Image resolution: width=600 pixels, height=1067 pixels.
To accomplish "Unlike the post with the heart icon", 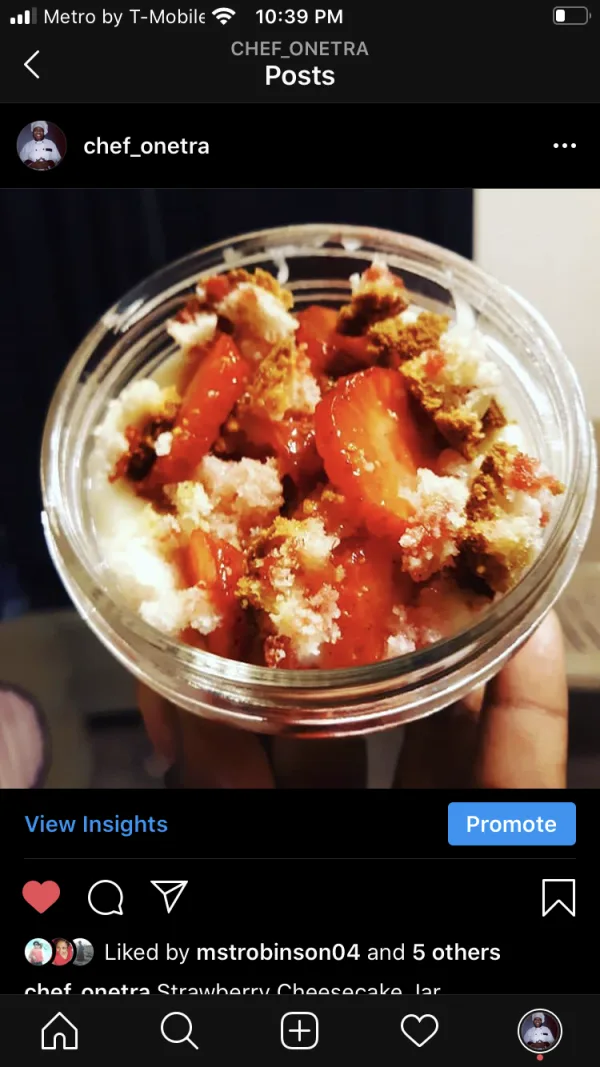I will (41, 897).
